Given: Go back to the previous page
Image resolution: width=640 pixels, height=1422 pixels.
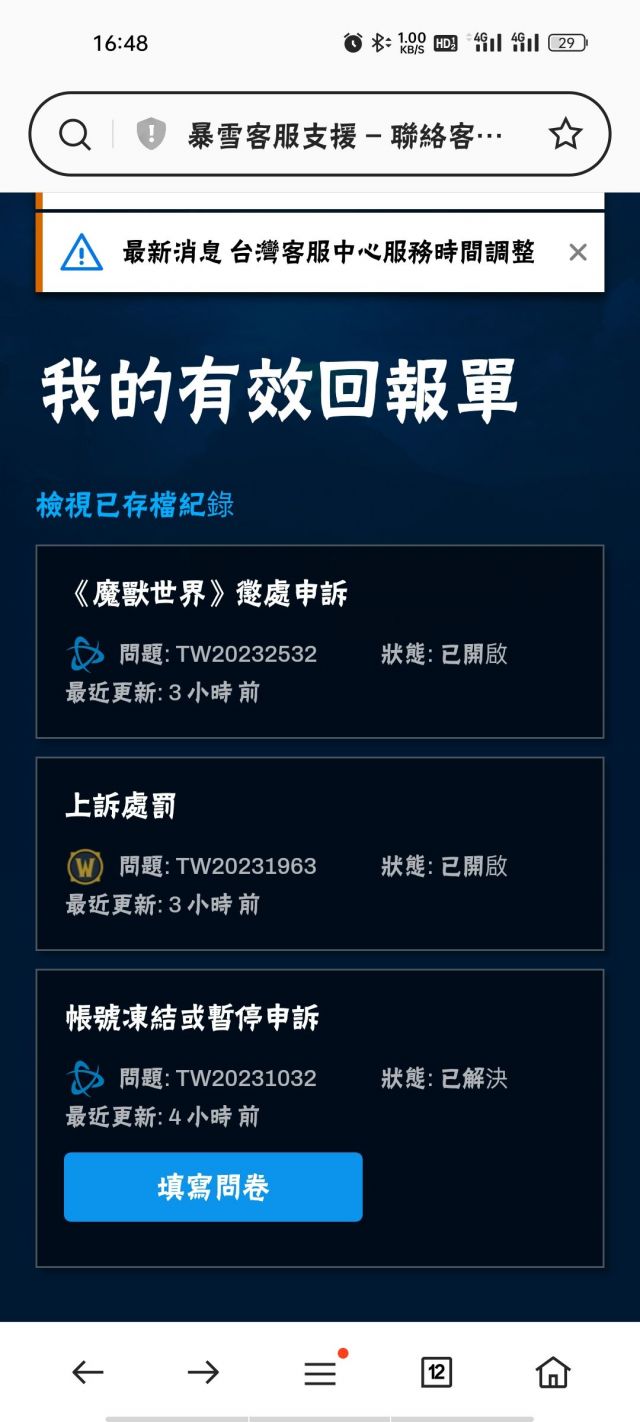Looking at the screenshot, I should pyautogui.click(x=88, y=1372).
